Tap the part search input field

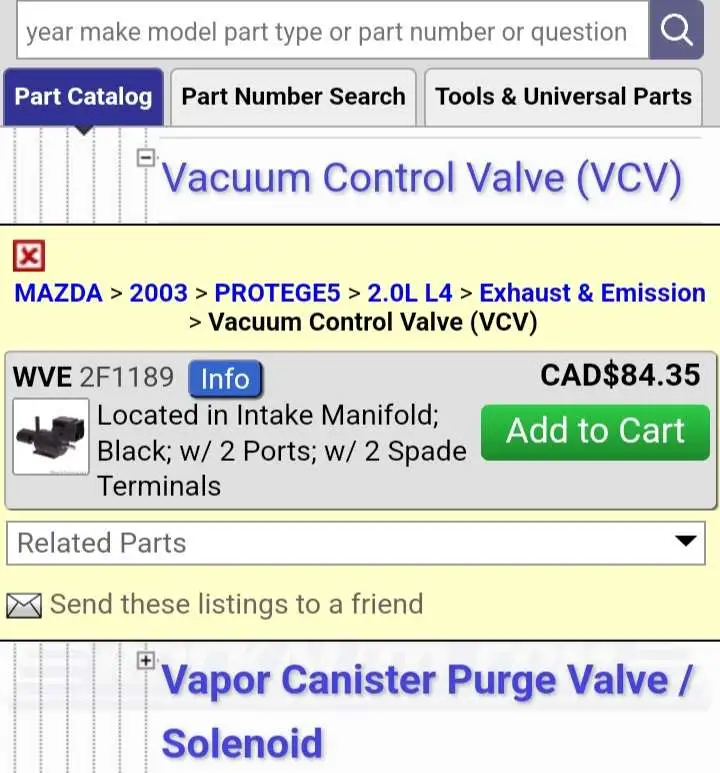330,31
